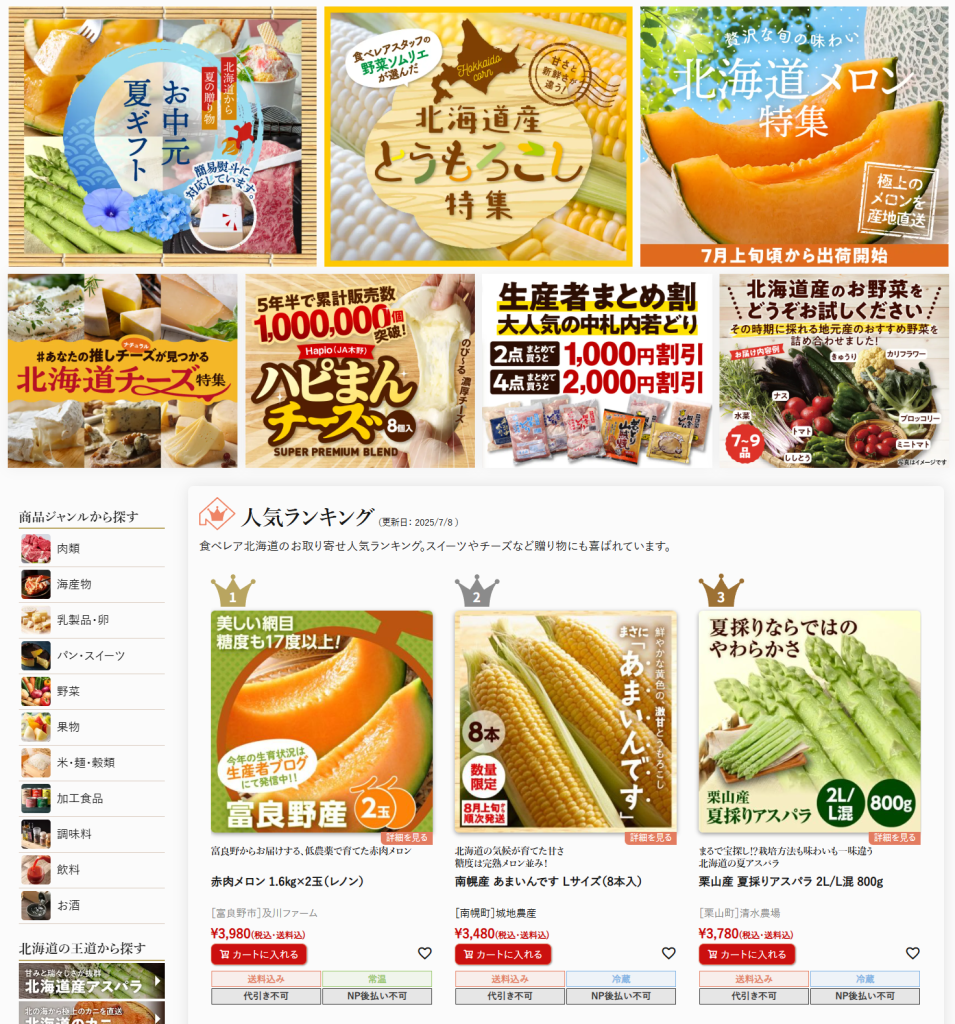
Task: Open the お酒 category
Action: pos(68,905)
